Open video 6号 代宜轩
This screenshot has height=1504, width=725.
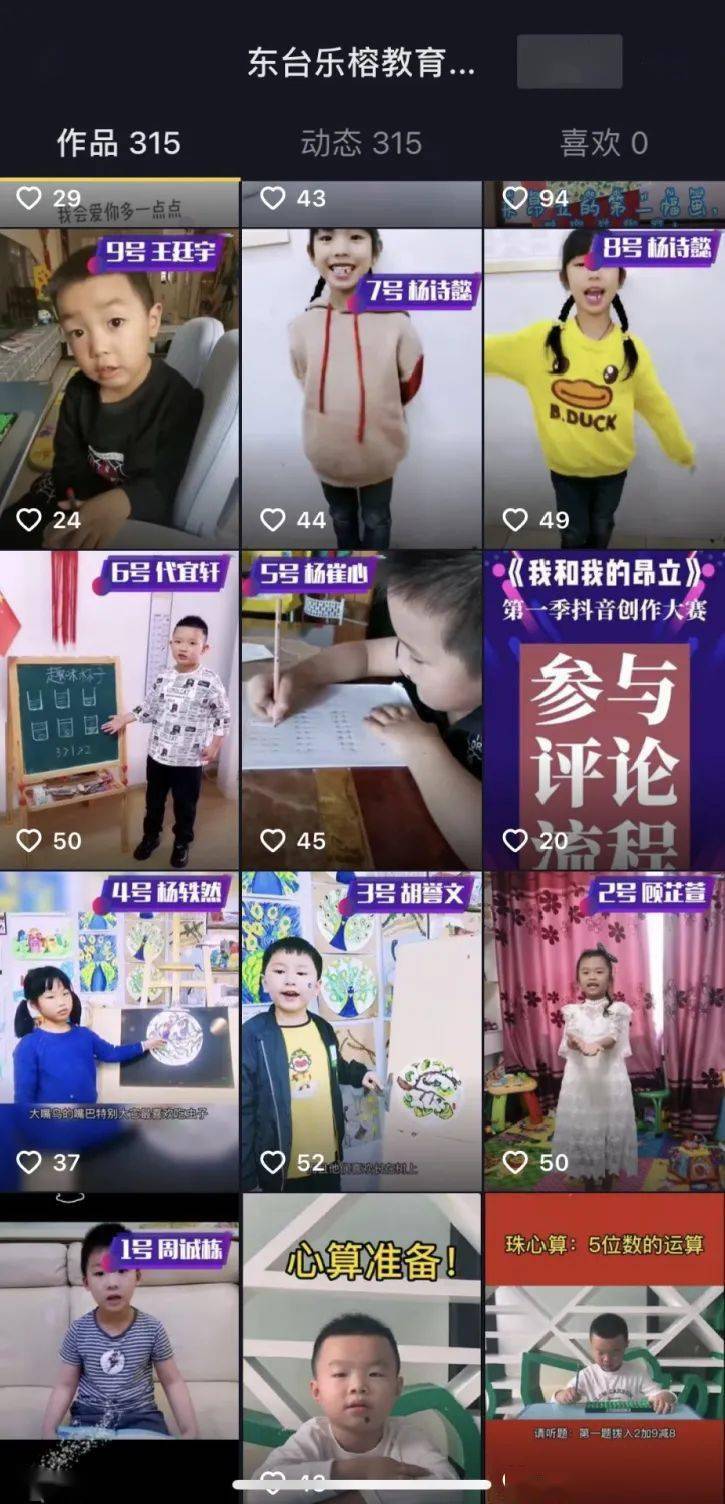coord(119,710)
